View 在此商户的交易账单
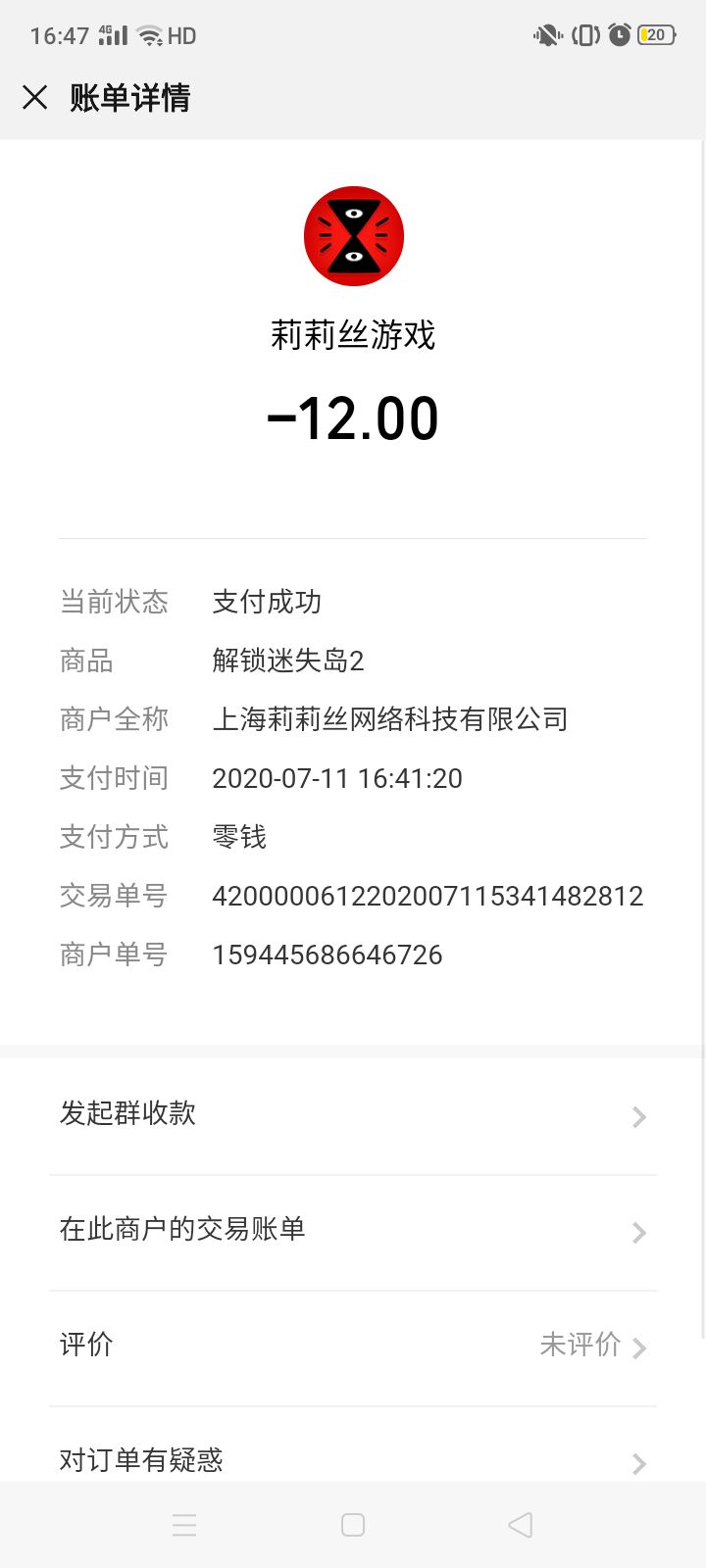The width and height of the screenshot is (706, 1568). [353, 1231]
